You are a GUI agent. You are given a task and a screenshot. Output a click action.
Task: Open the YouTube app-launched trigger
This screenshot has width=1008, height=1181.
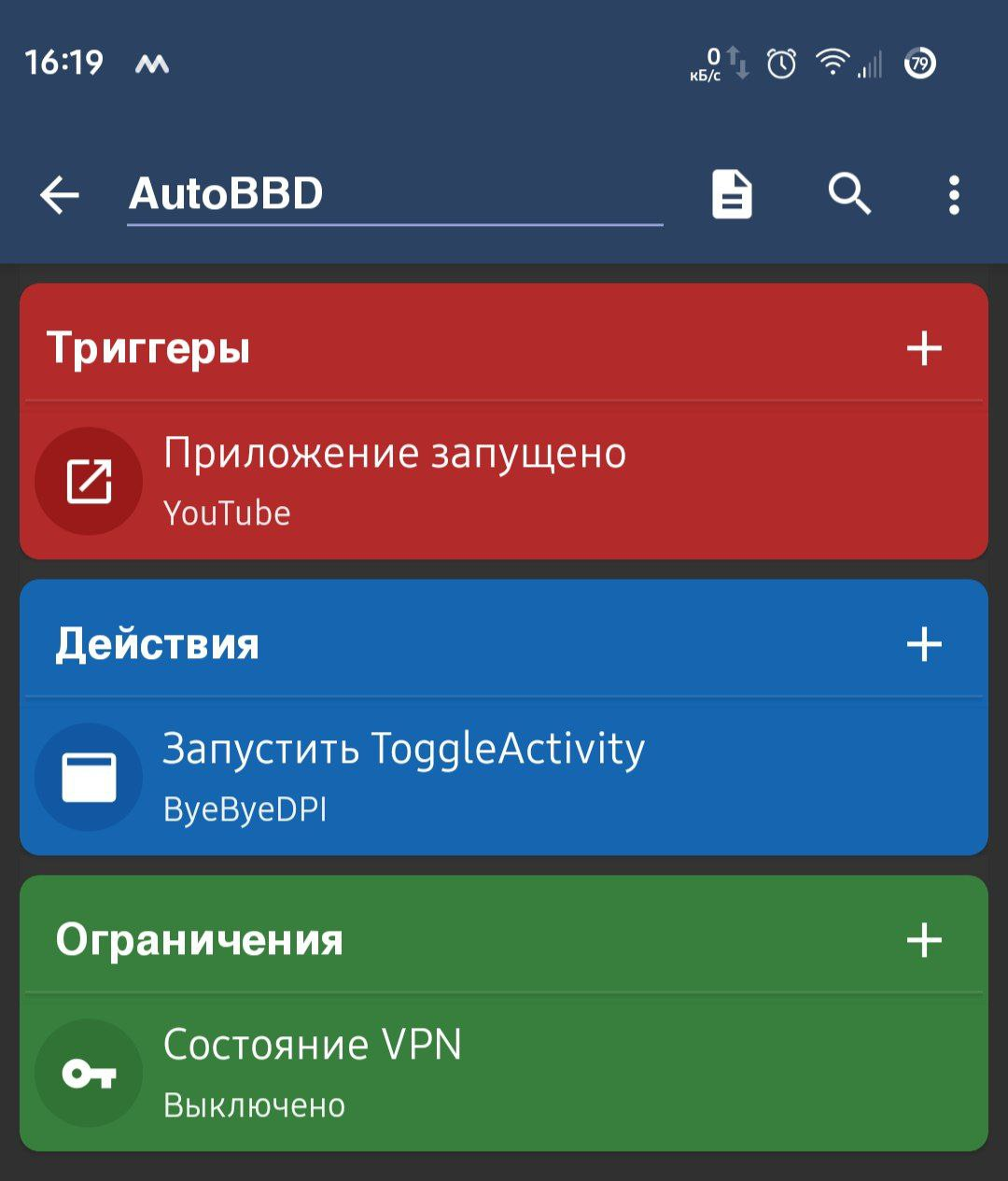click(x=504, y=481)
